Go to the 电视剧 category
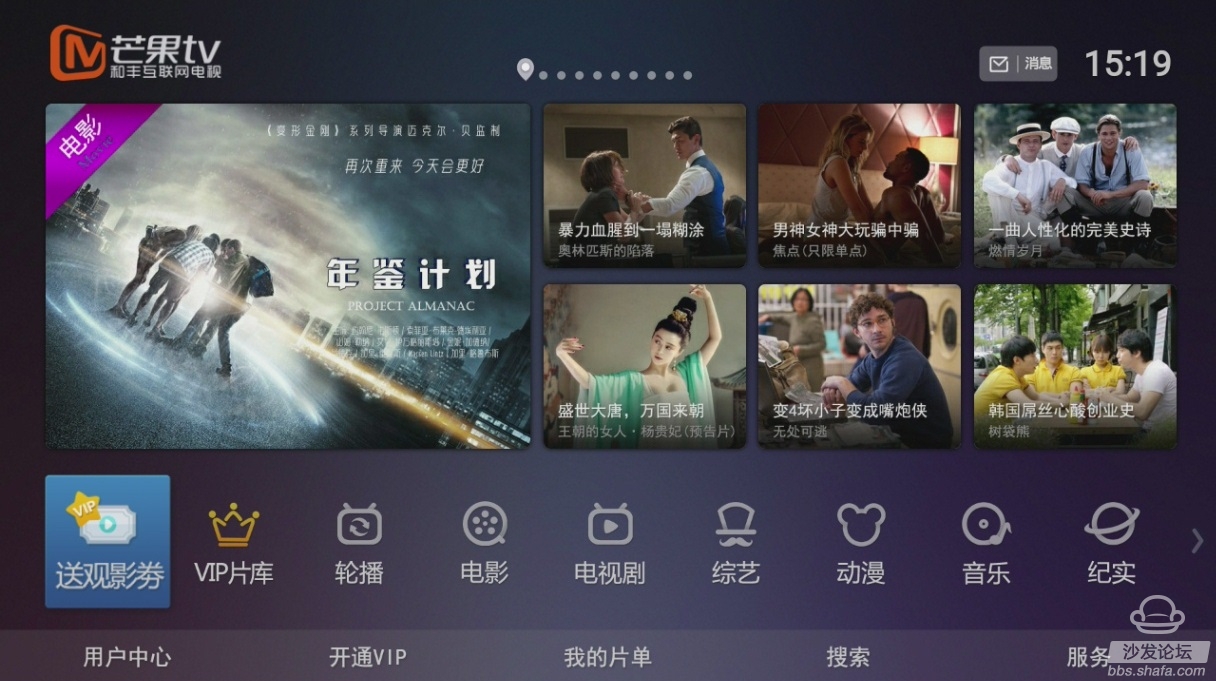The height and width of the screenshot is (681, 1216). [x=609, y=545]
